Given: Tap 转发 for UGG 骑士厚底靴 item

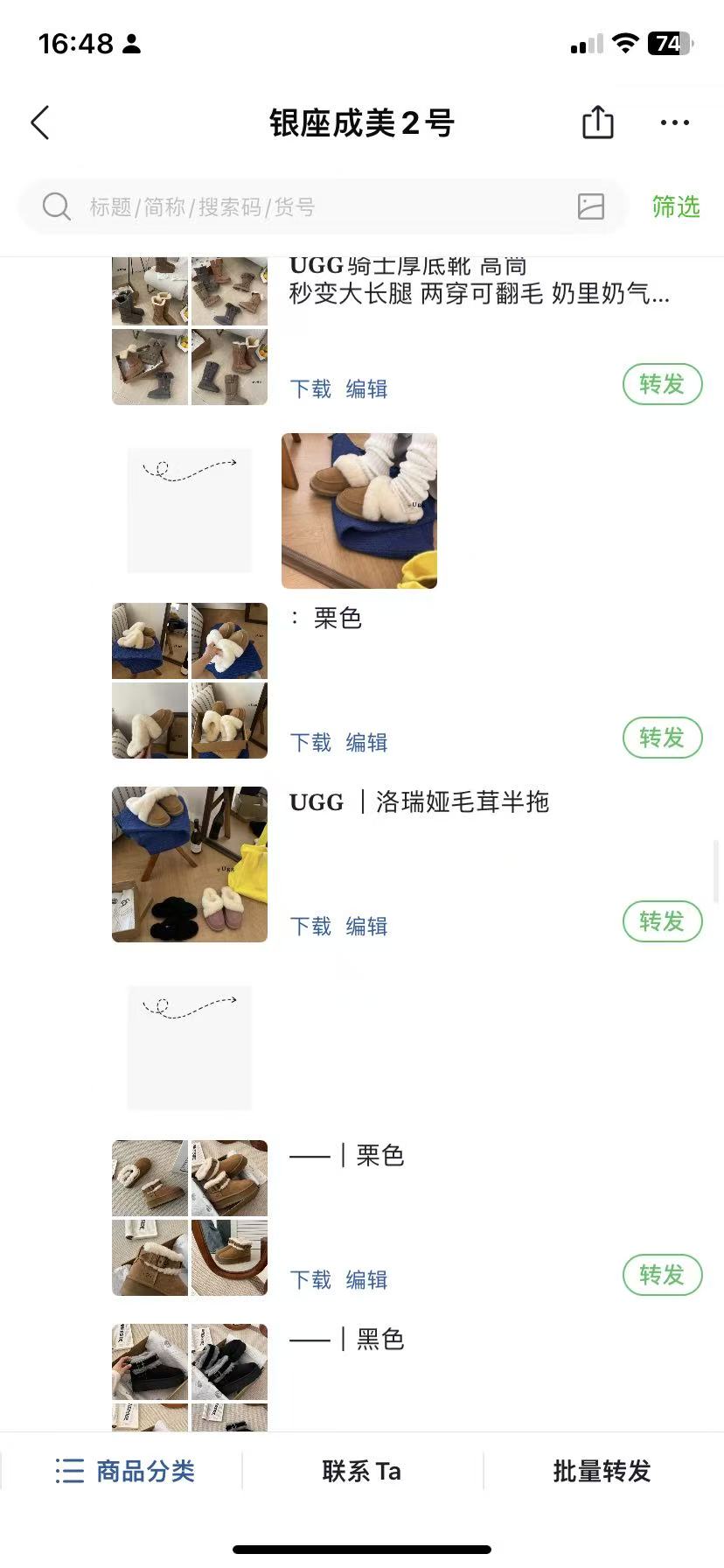Looking at the screenshot, I should pos(662,384).
